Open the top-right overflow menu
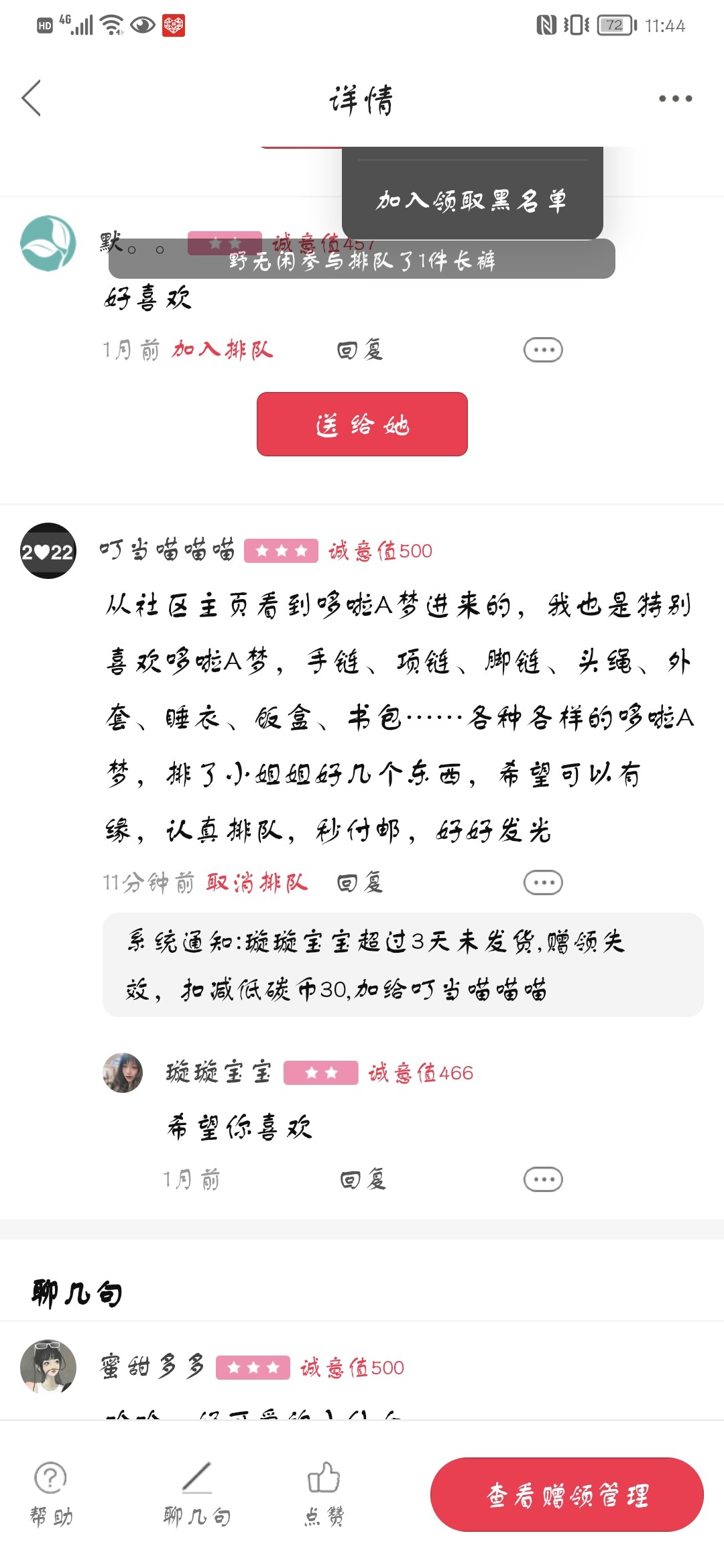Screen dimensions: 724x1568 [x=674, y=99]
